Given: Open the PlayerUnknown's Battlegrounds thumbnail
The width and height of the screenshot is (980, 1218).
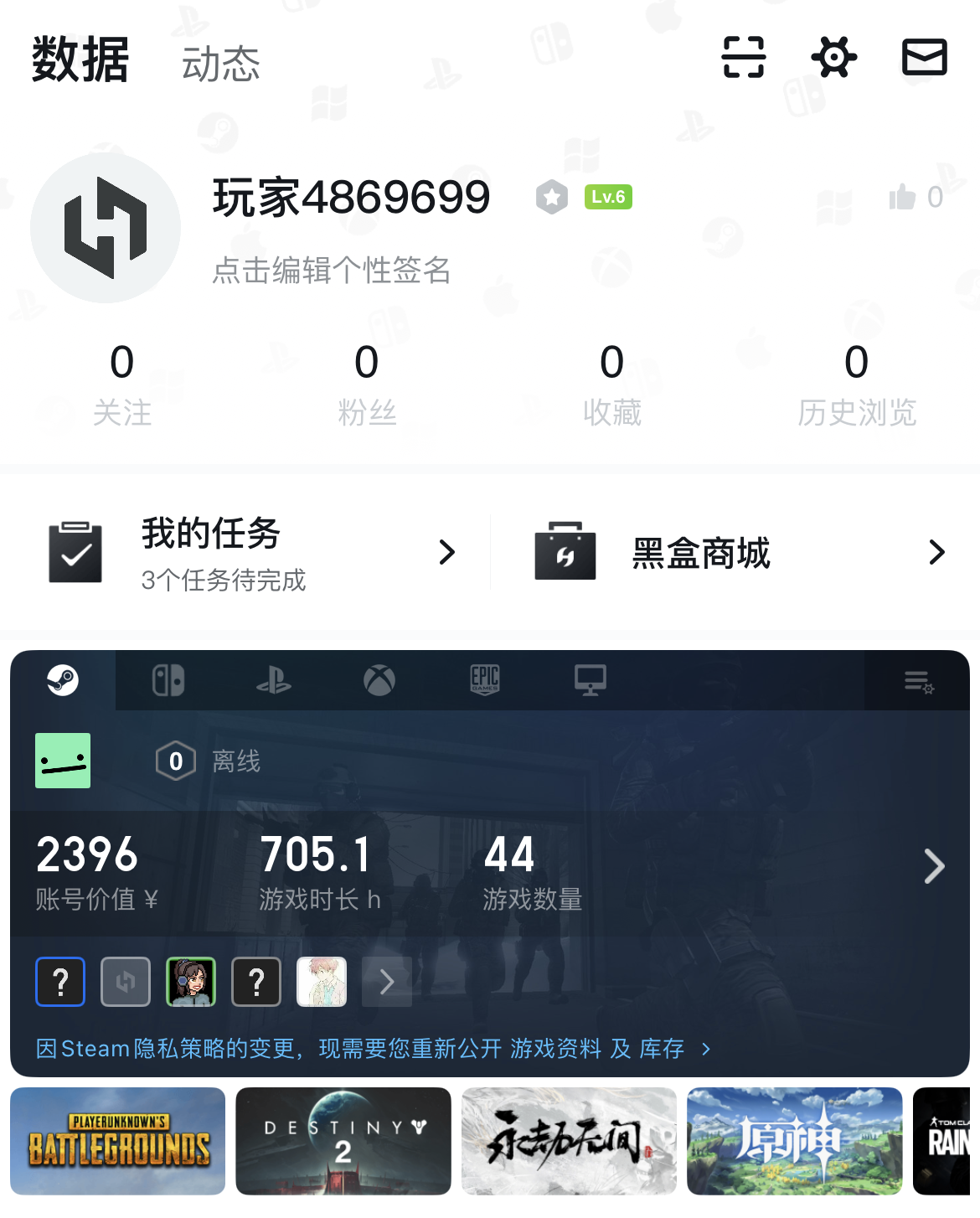Looking at the screenshot, I should pos(117,1140).
